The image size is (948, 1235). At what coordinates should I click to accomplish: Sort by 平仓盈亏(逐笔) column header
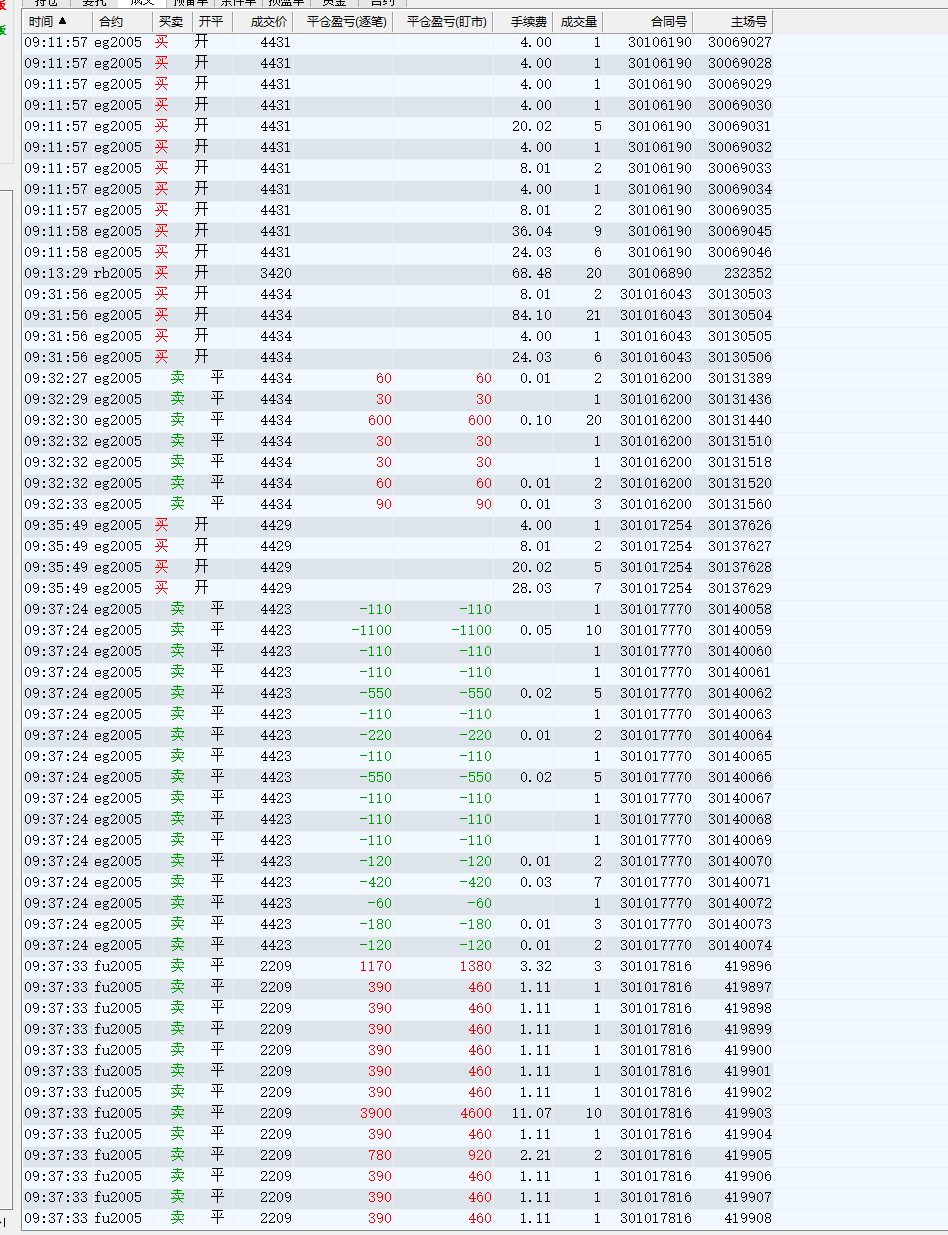[x=343, y=21]
